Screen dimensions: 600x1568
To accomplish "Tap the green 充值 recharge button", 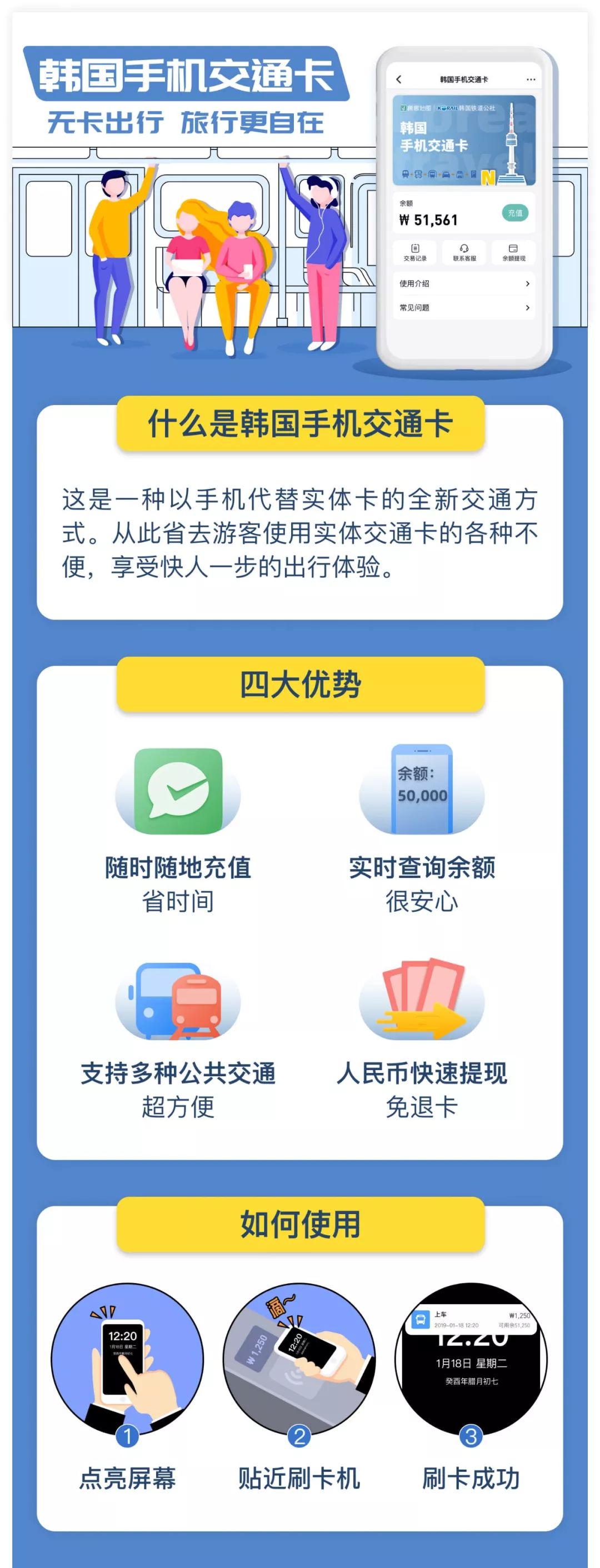I will tap(516, 213).
